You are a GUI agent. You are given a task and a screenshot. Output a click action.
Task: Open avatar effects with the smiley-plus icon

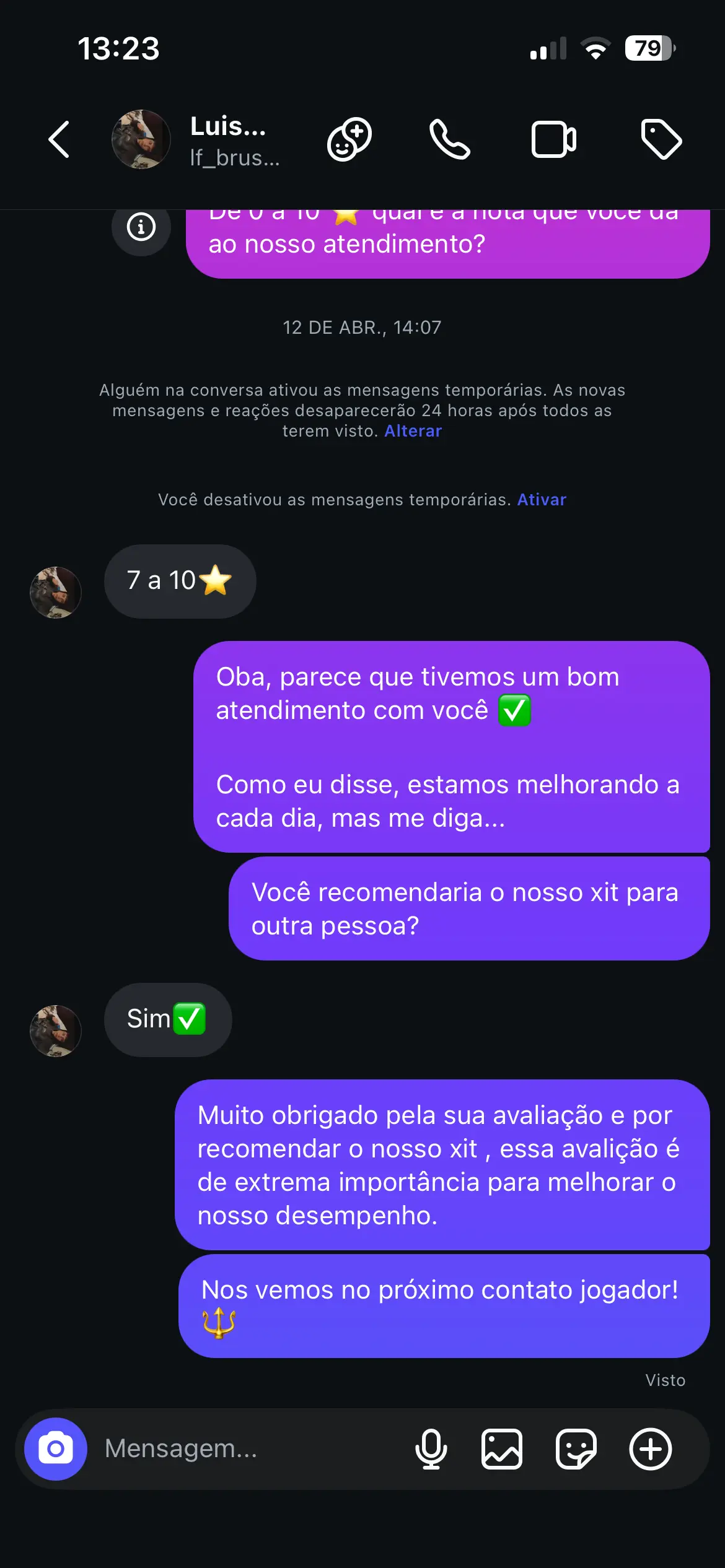pos(349,139)
